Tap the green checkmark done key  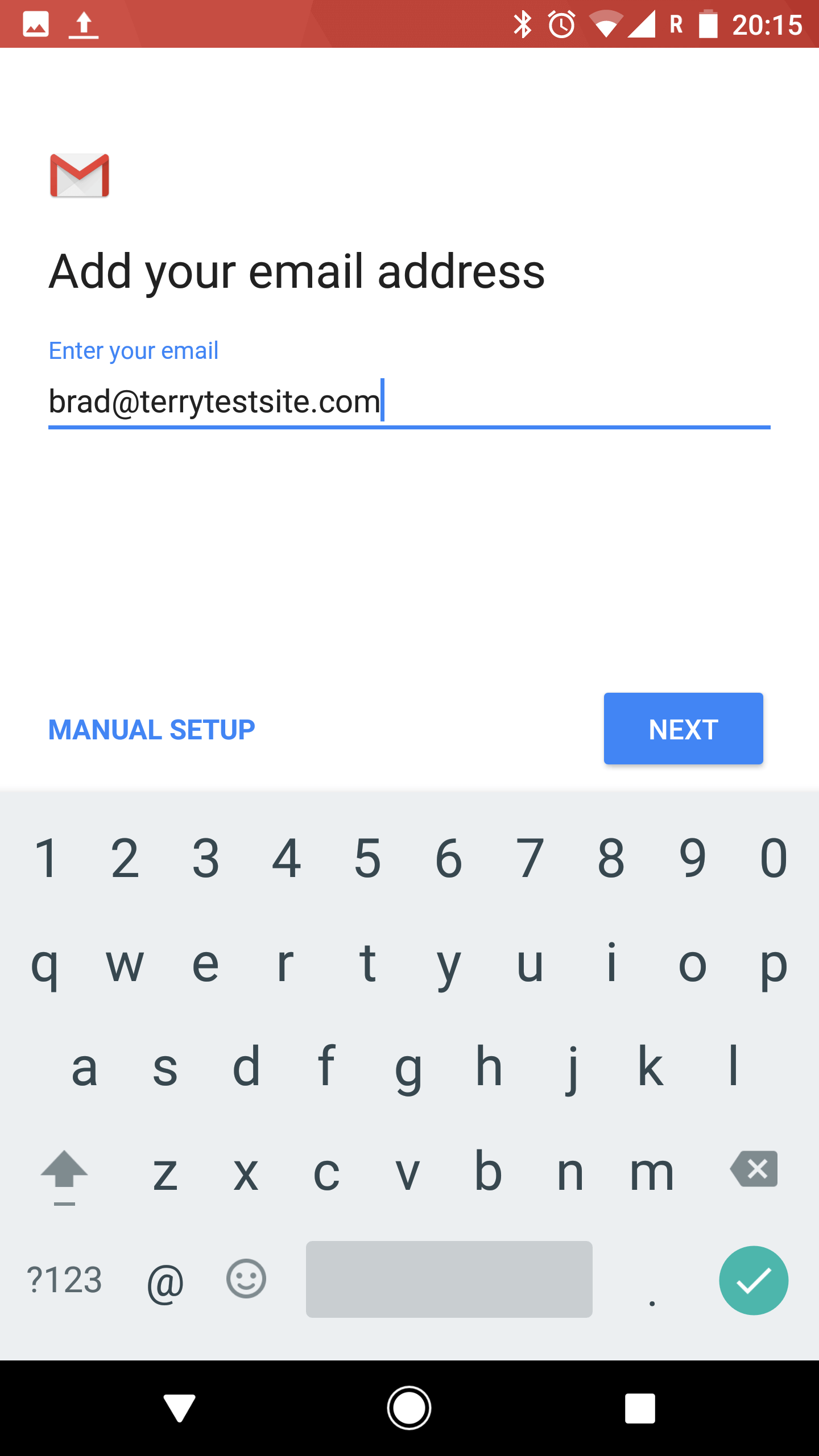tap(753, 1280)
